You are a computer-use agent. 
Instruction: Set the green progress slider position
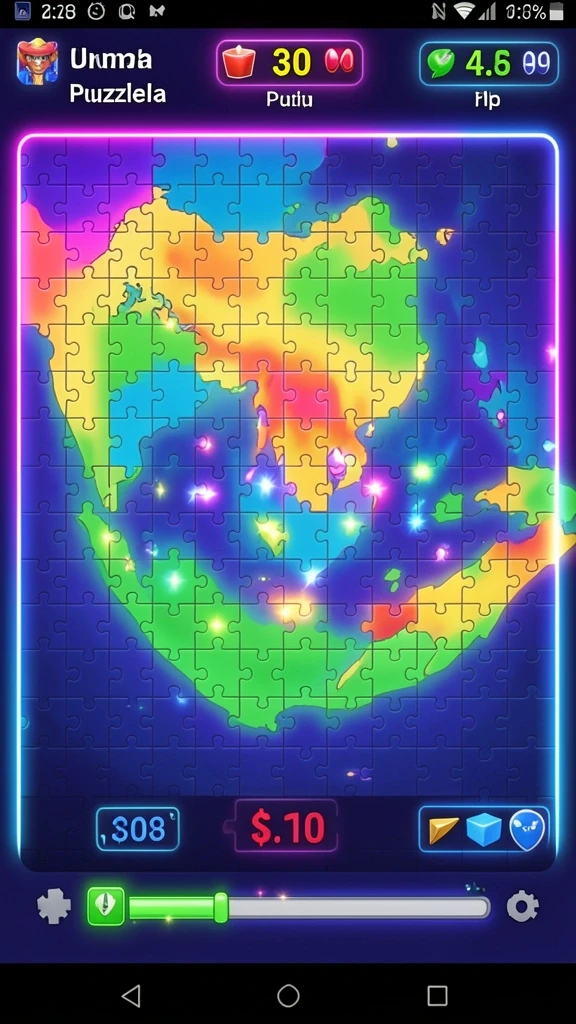click(x=221, y=907)
